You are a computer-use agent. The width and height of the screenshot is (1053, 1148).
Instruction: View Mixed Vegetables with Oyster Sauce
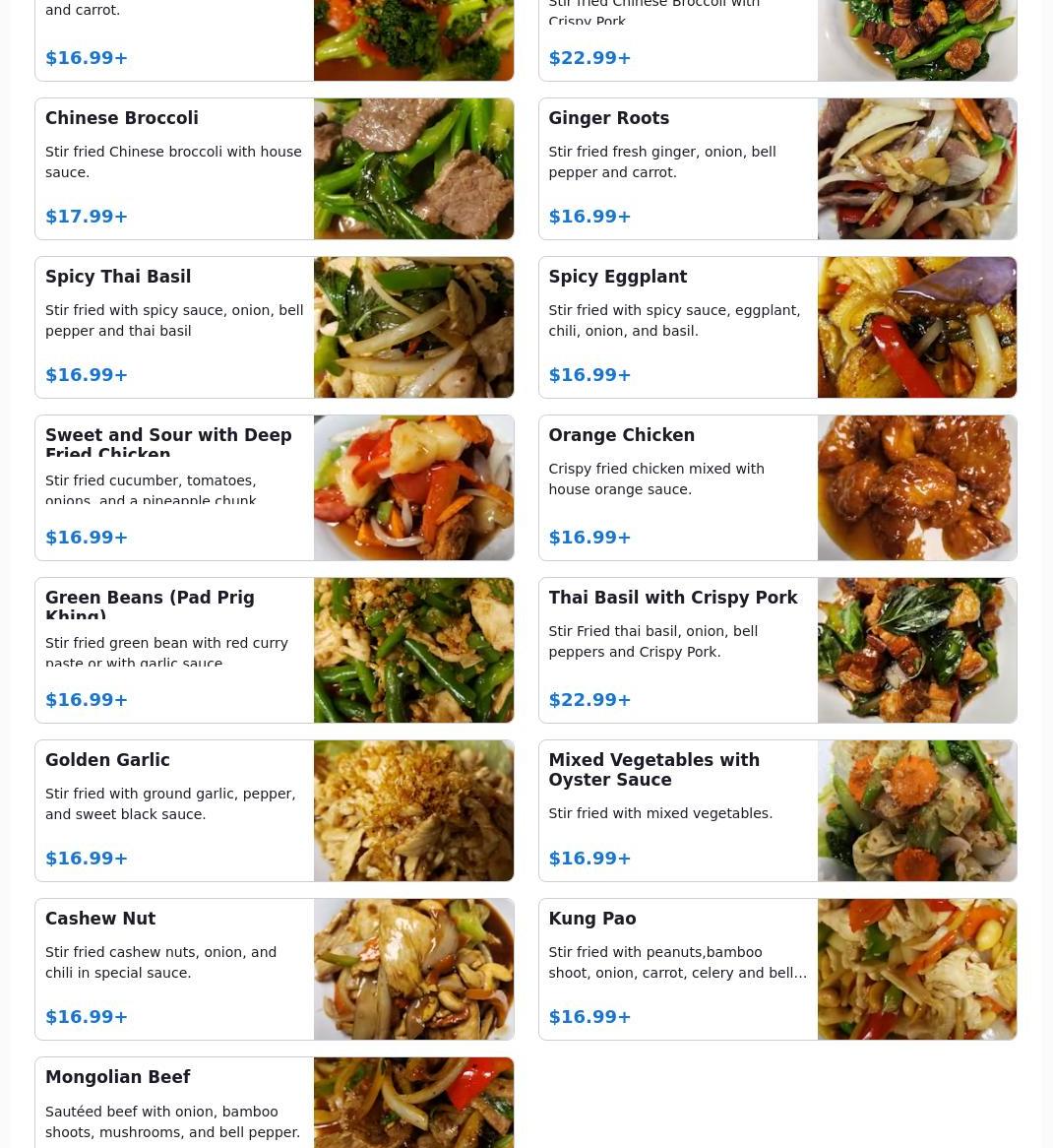776,810
